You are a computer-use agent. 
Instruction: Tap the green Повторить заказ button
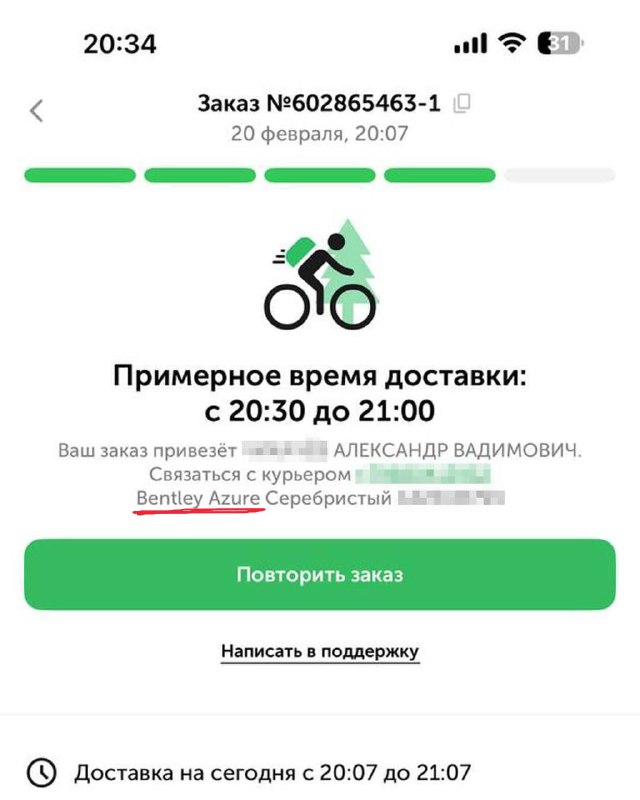[x=320, y=575]
